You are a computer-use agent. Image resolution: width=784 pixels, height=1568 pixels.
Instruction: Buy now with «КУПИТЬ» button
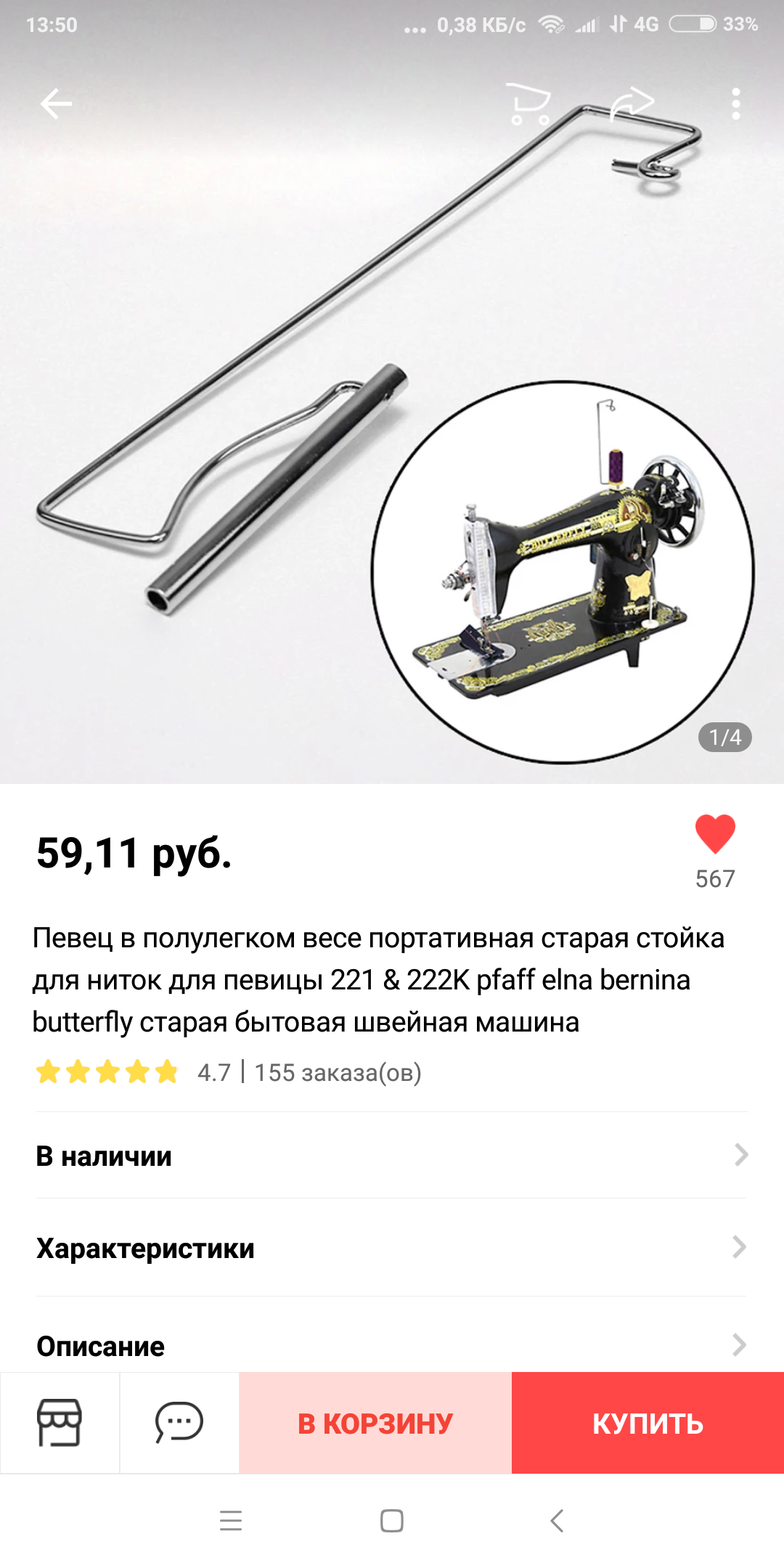click(x=648, y=1423)
